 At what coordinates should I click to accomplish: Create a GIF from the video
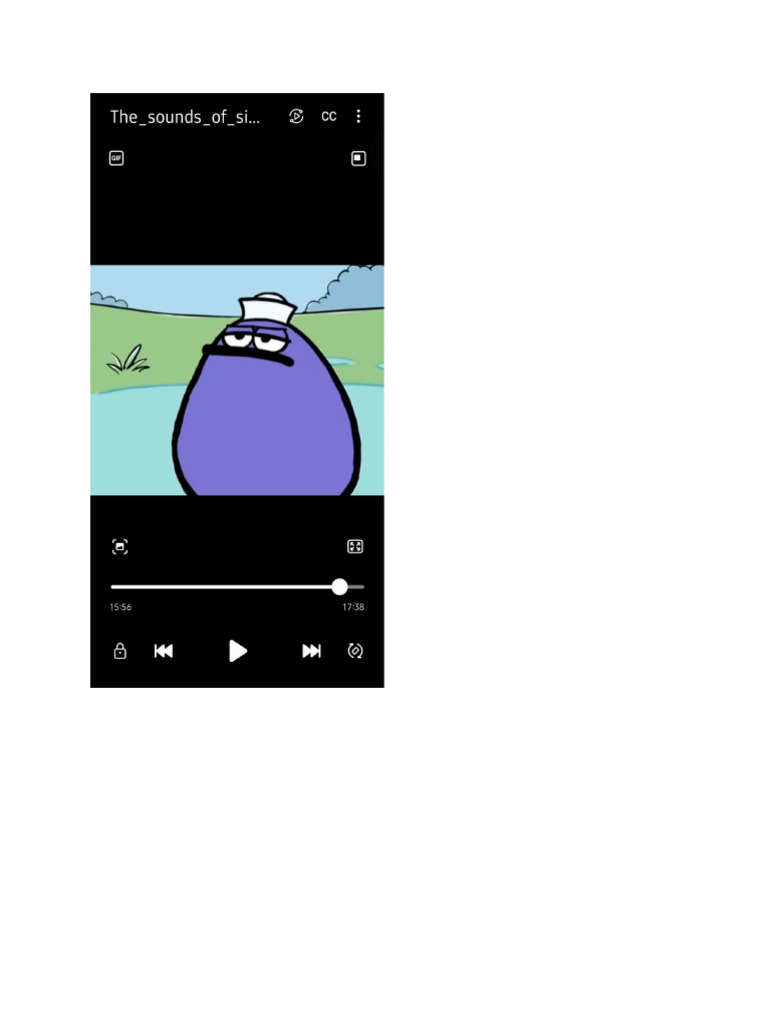(x=116, y=158)
